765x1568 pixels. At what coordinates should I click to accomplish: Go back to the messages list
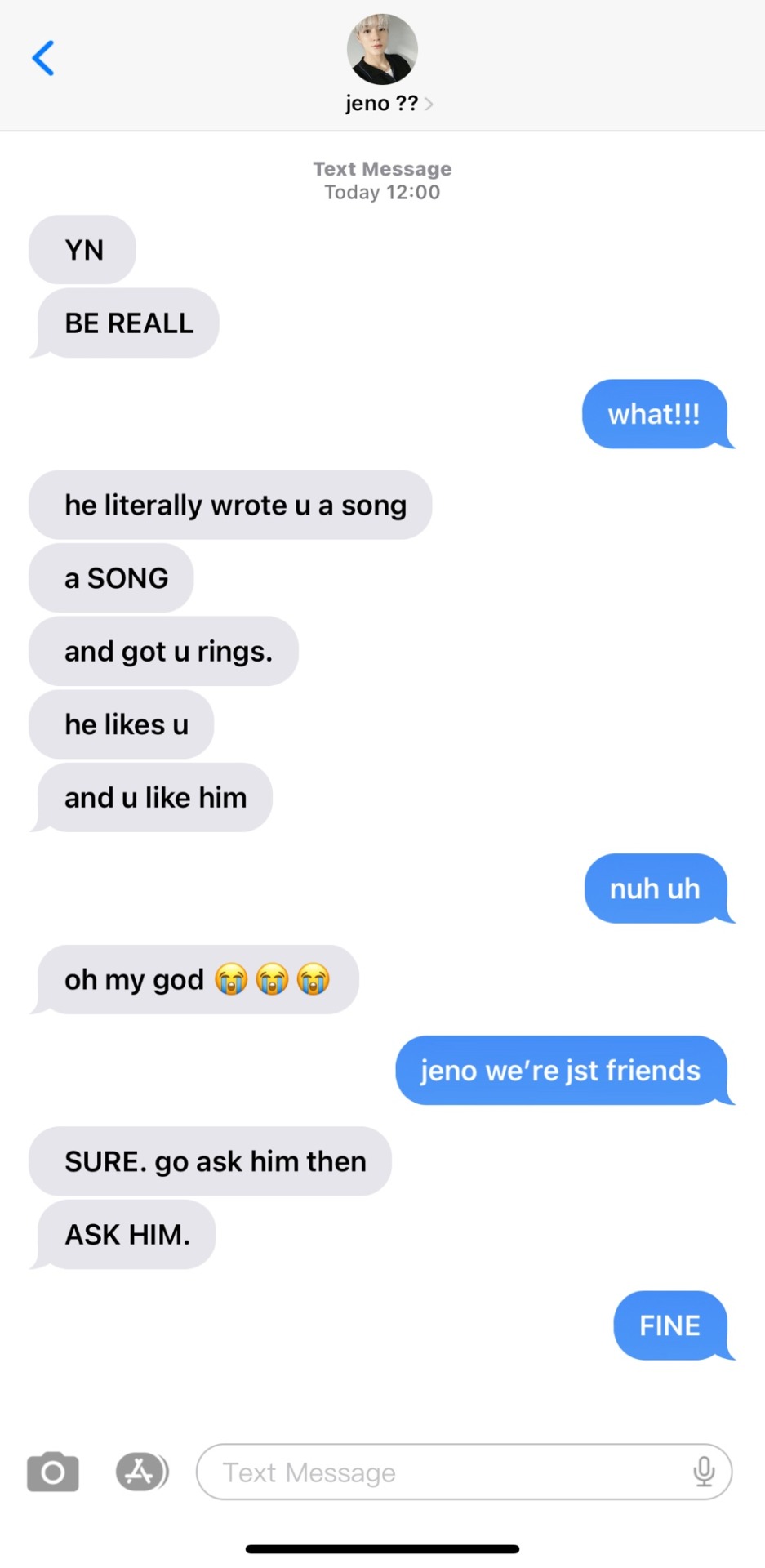click(x=43, y=58)
